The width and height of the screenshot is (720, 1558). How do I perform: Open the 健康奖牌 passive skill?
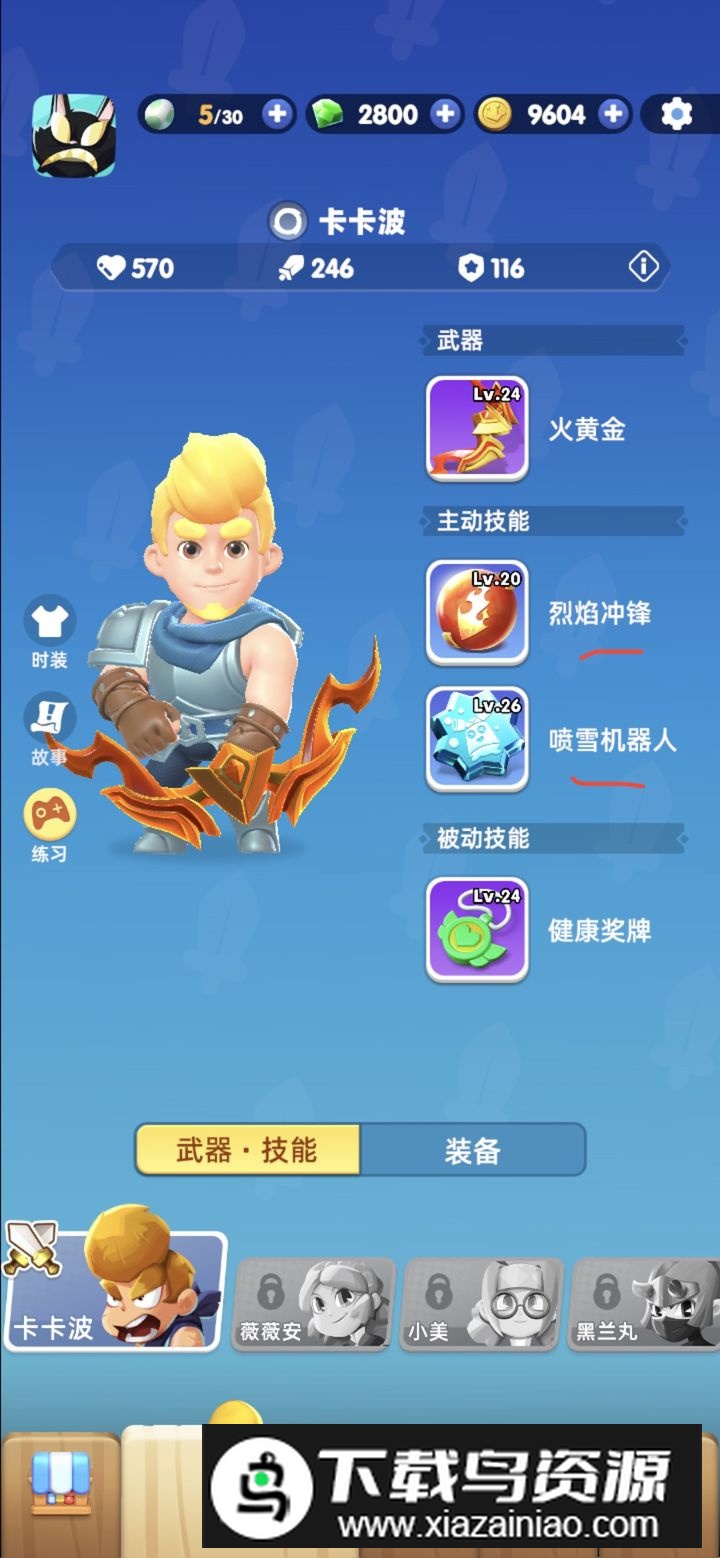[x=477, y=930]
